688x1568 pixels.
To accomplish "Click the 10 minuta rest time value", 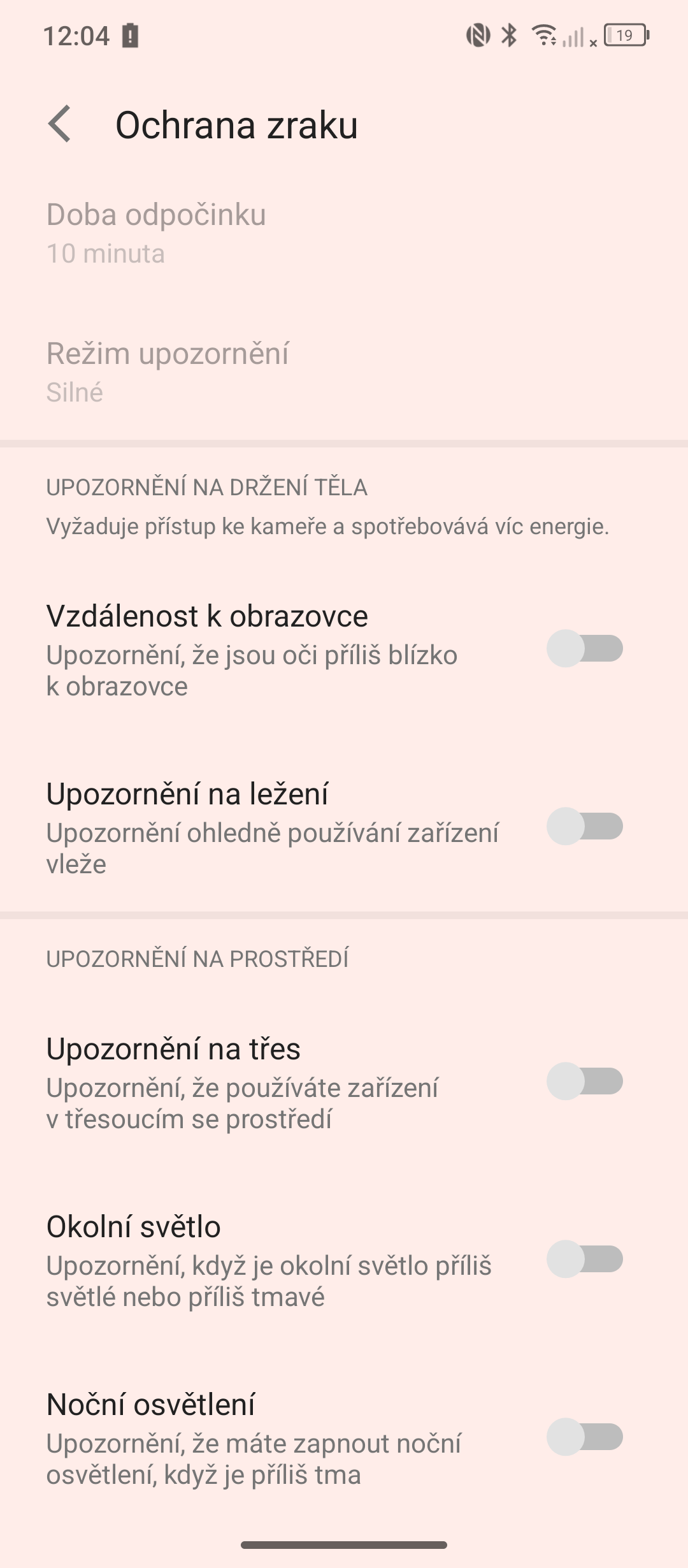I will point(106,255).
